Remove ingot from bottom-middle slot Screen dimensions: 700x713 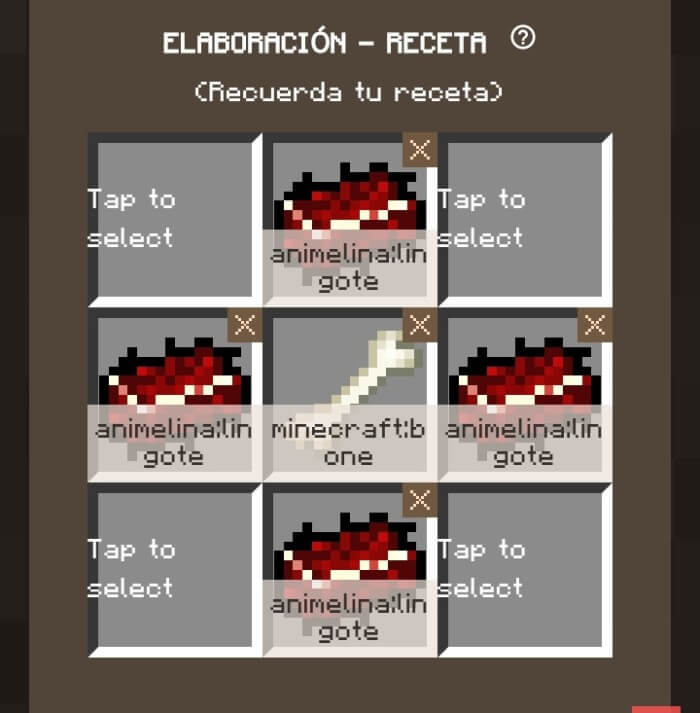coord(420,500)
